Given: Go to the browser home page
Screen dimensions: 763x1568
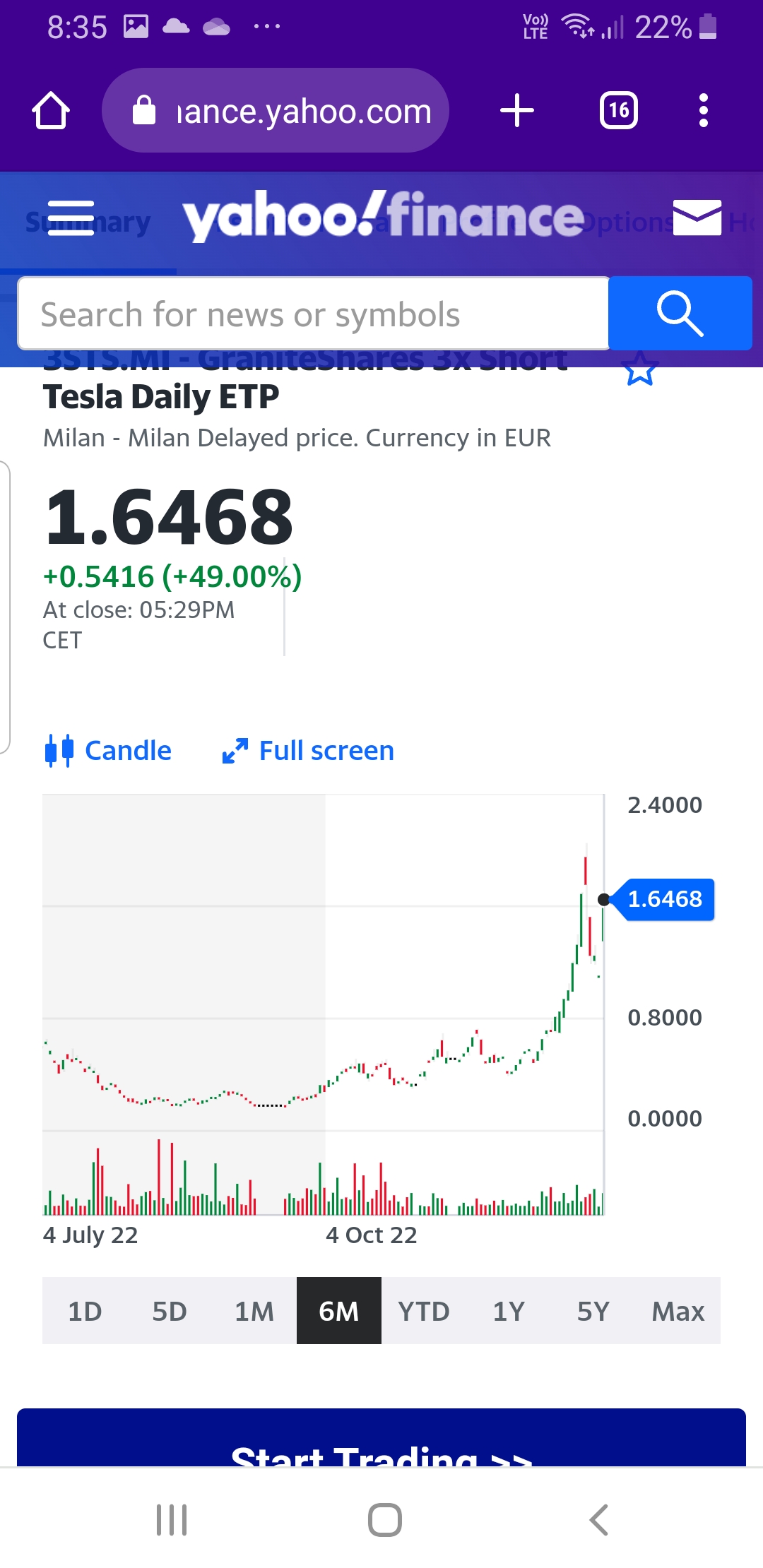Looking at the screenshot, I should tap(51, 111).
